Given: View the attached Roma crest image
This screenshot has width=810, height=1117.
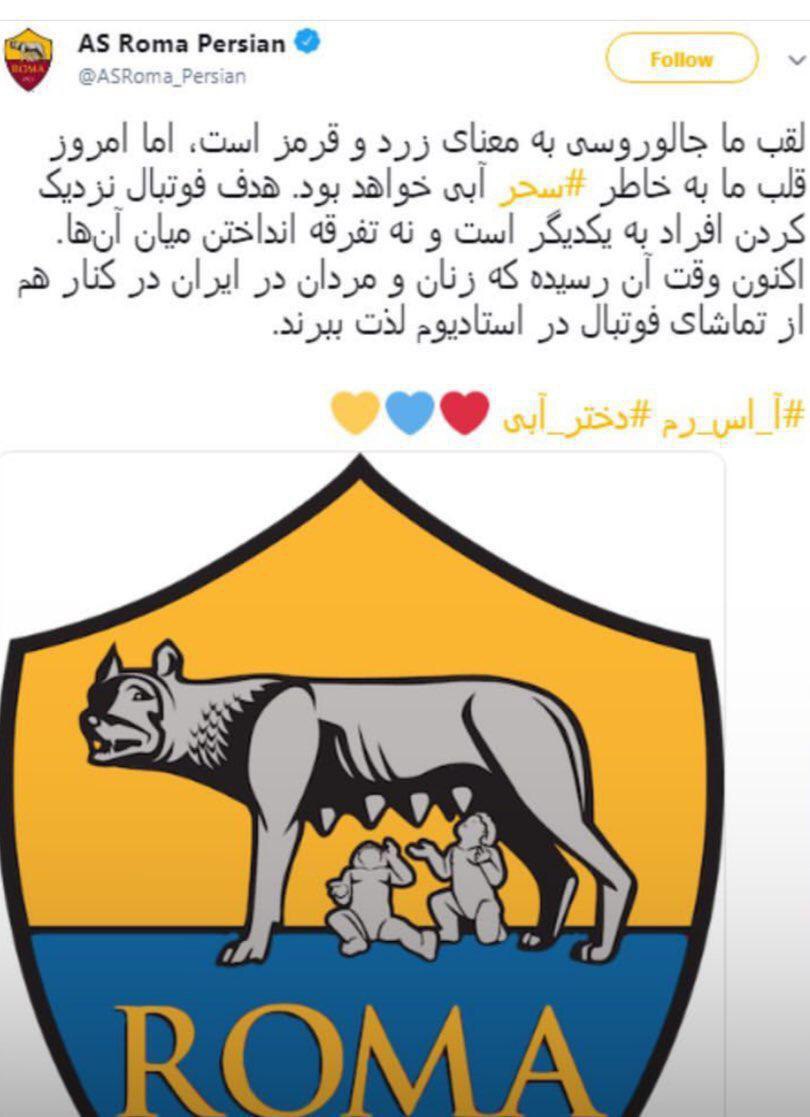Looking at the screenshot, I should pyautogui.click(x=362, y=780).
